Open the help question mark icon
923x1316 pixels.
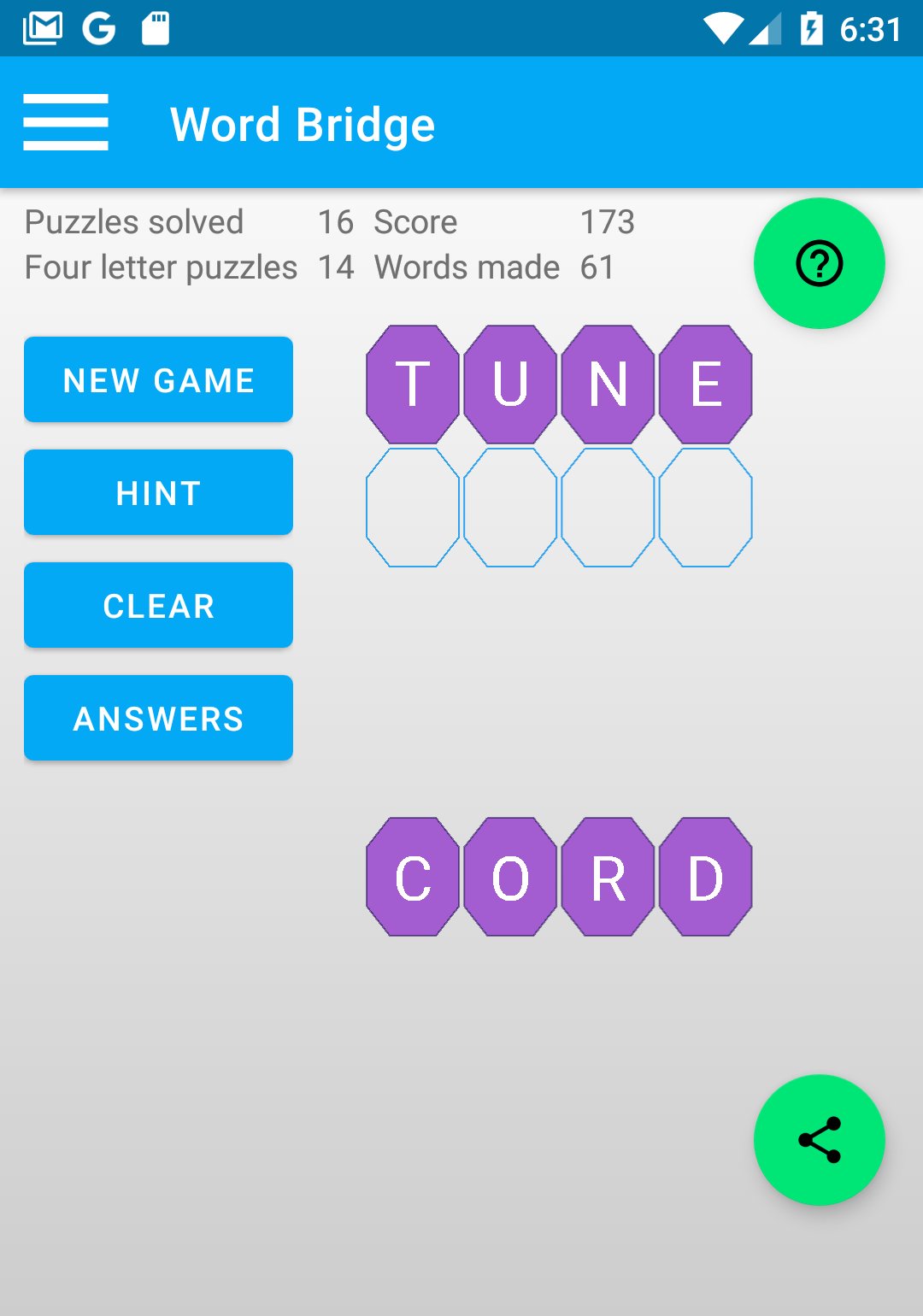click(x=818, y=265)
